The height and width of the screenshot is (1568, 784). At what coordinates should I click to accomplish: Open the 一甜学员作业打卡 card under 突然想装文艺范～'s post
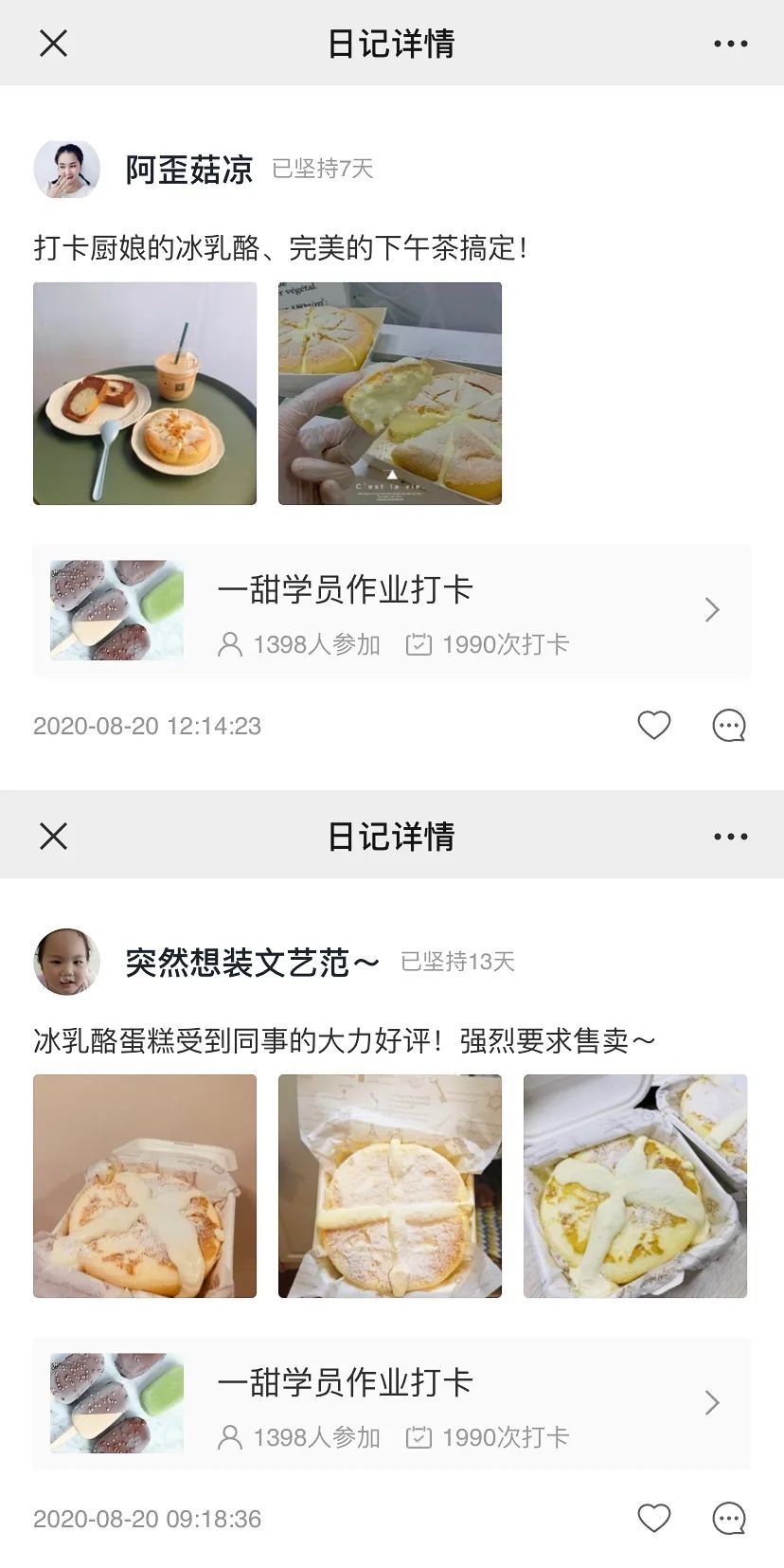pyautogui.click(x=392, y=1403)
